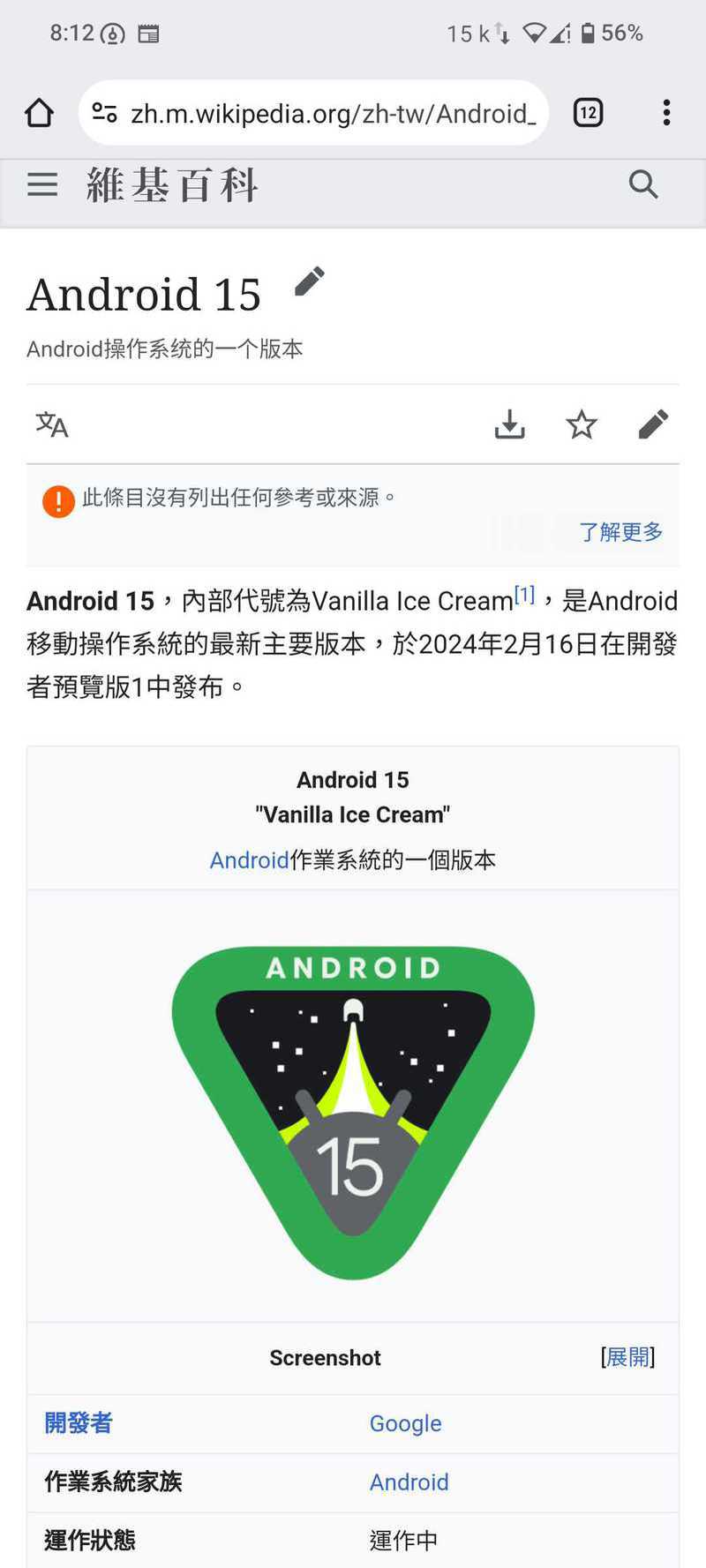Viewport: 706px width, 1568px height.
Task: Expand the Screenshot section with 展開
Action: (627, 1357)
